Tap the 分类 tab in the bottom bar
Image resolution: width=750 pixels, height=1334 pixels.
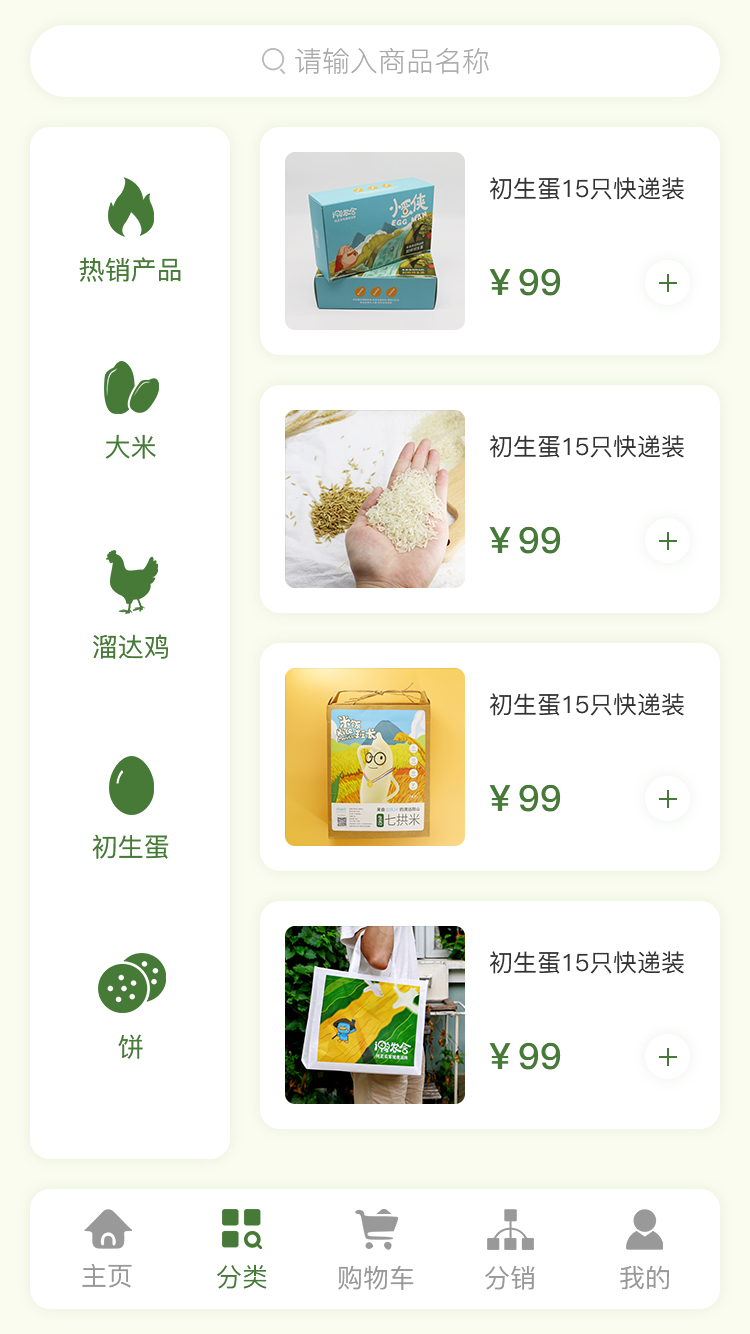[x=242, y=1248]
